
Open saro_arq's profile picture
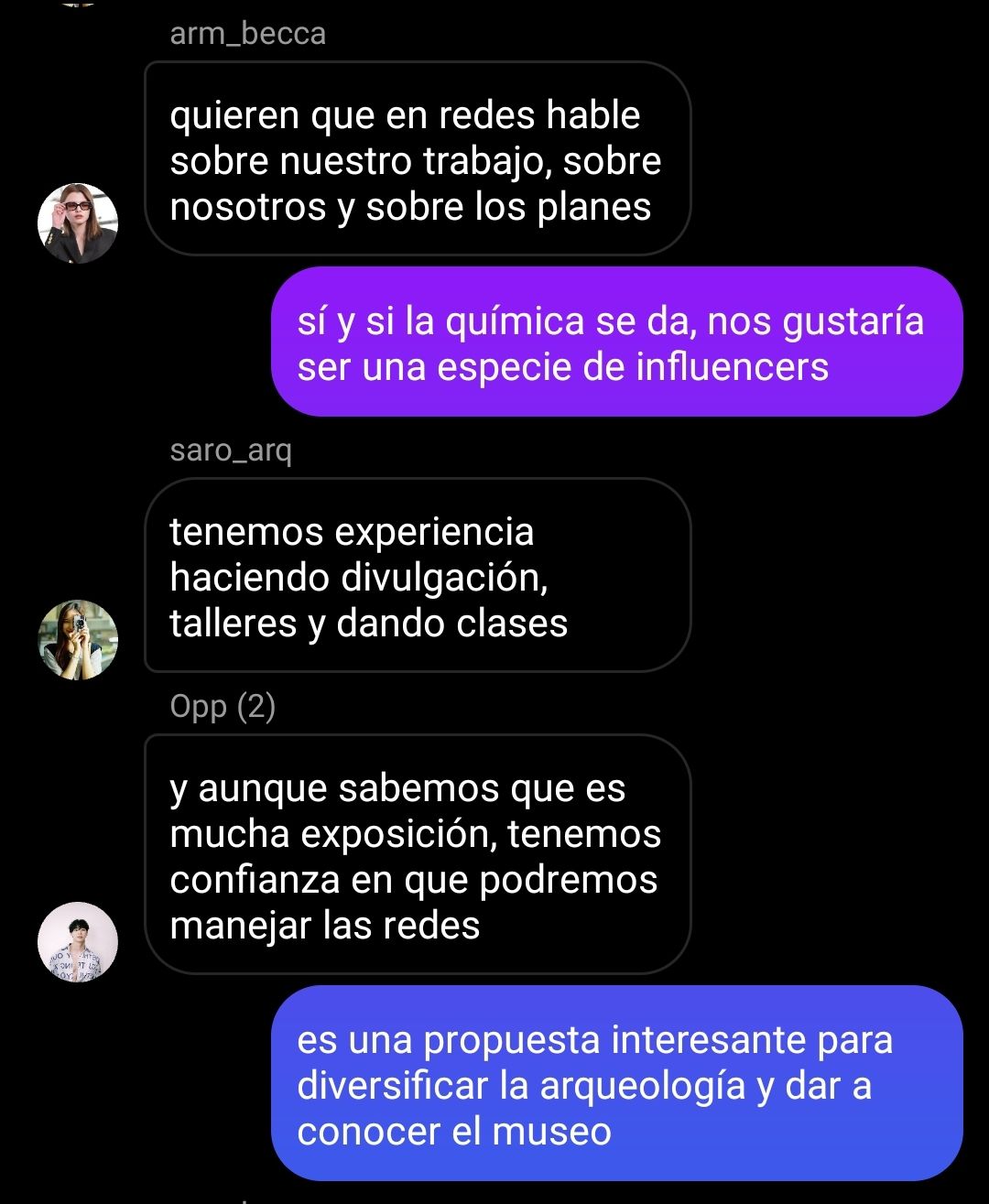coord(78,640)
